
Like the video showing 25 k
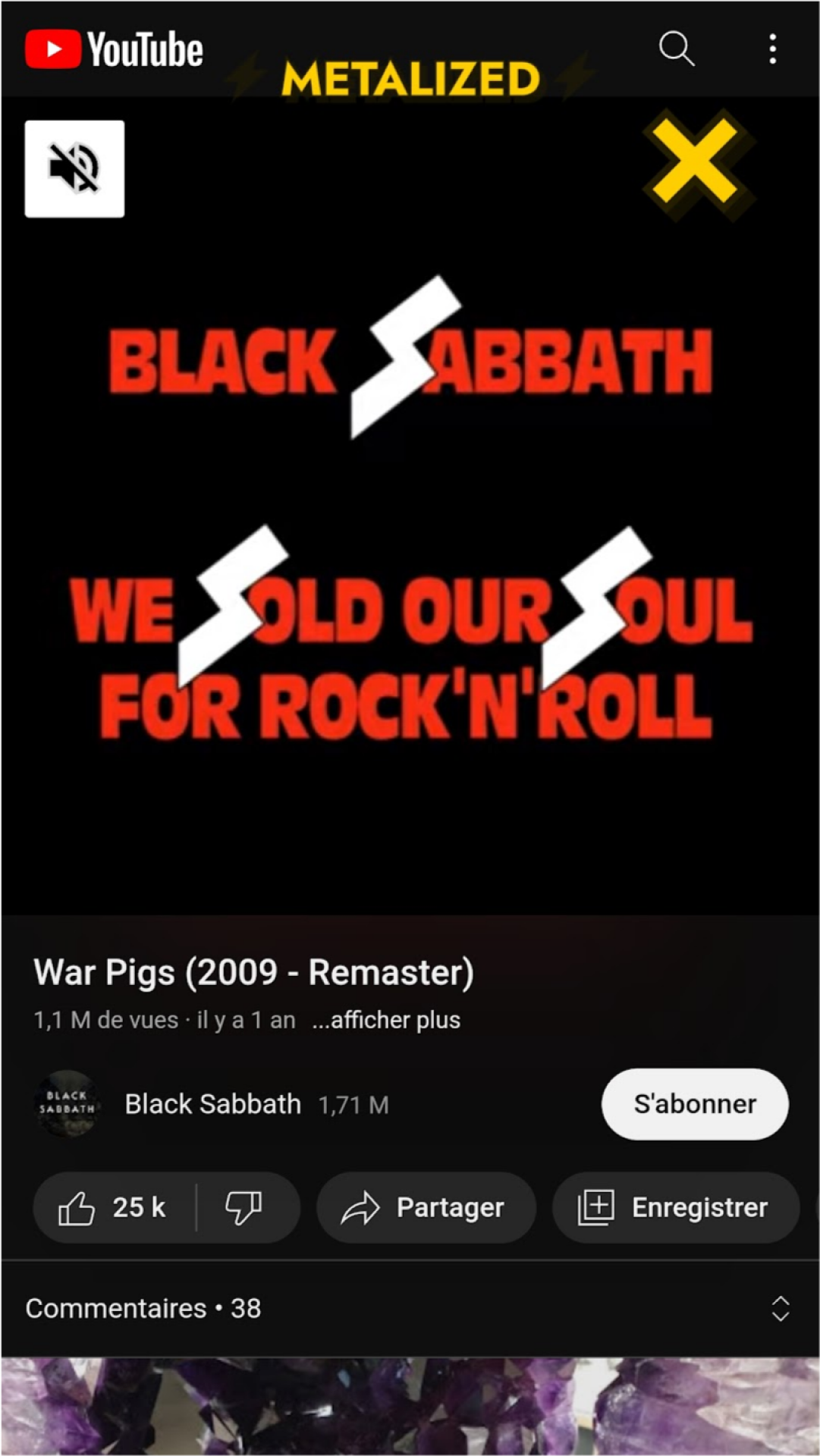click(x=114, y=1207)
